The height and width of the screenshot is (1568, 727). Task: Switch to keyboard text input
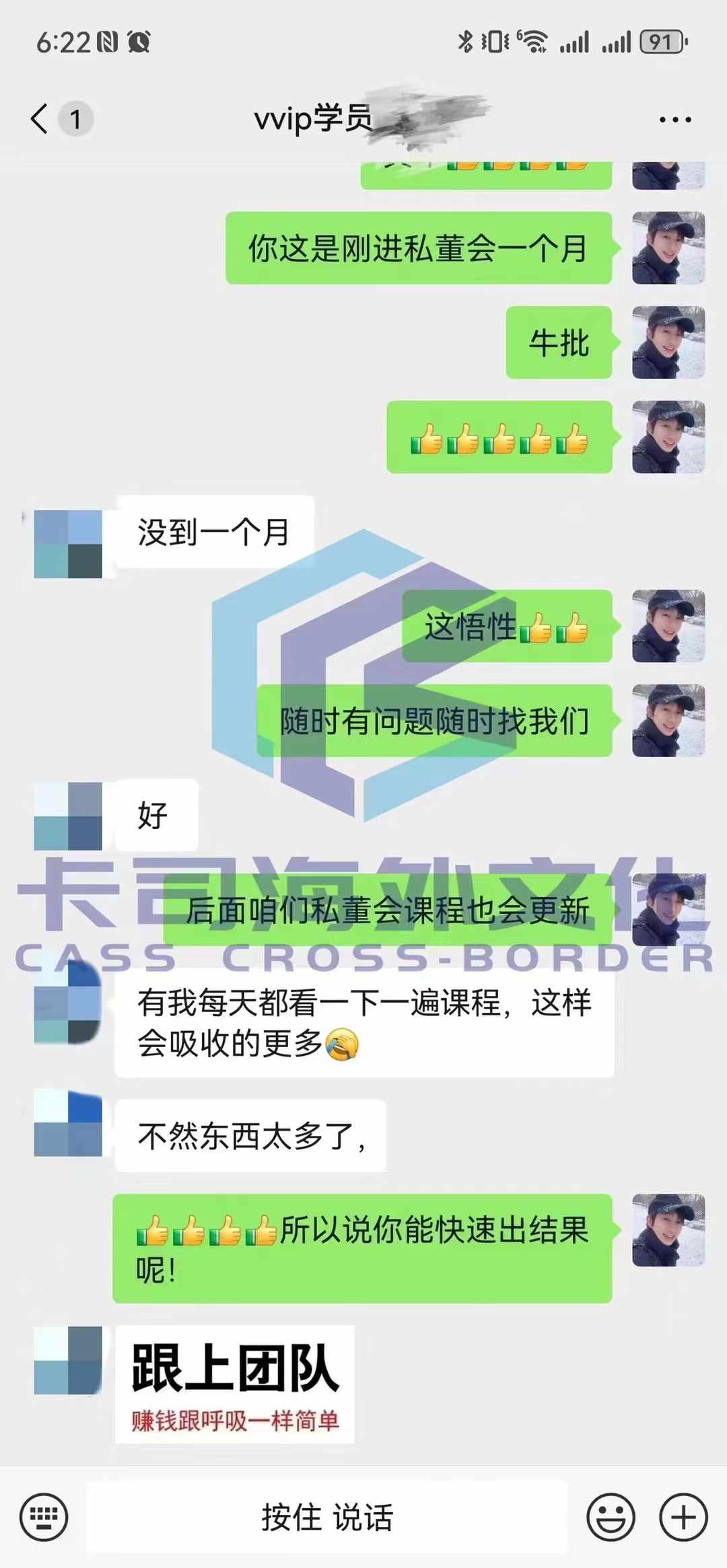(x=44, y=1517)
